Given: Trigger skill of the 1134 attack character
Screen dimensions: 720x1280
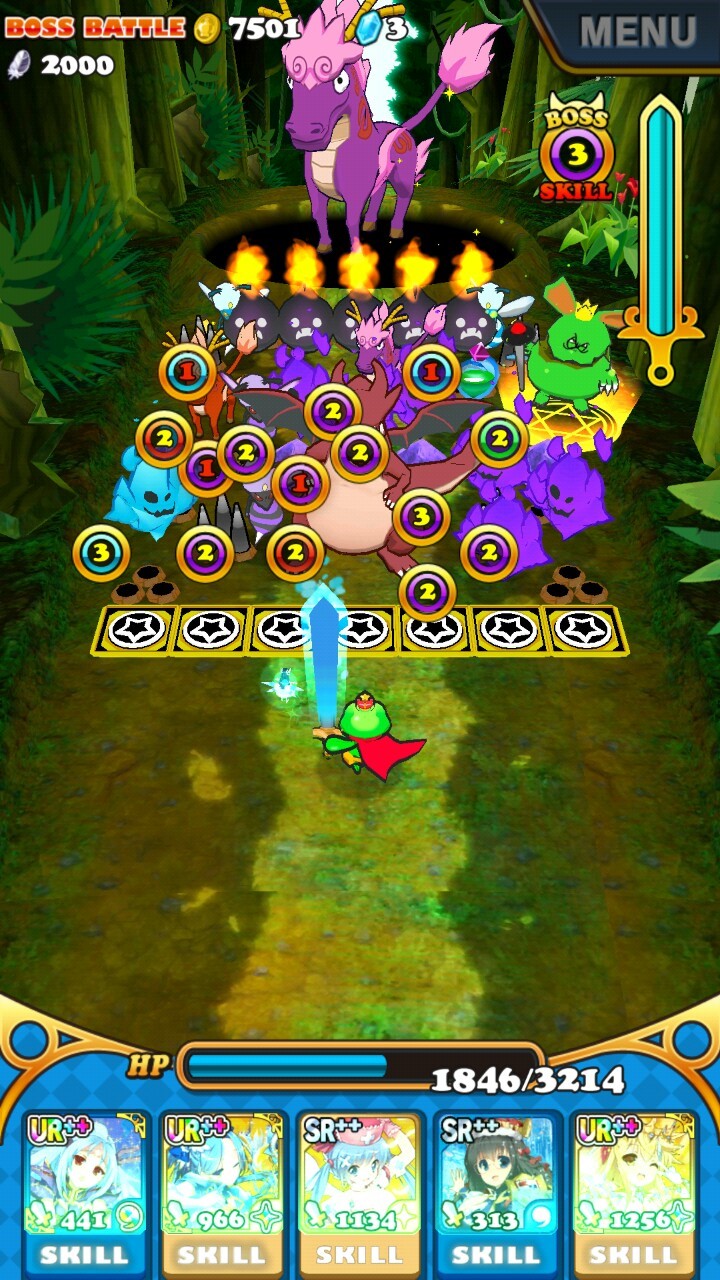Looking at the screenshot, I should pos(358,1254).
